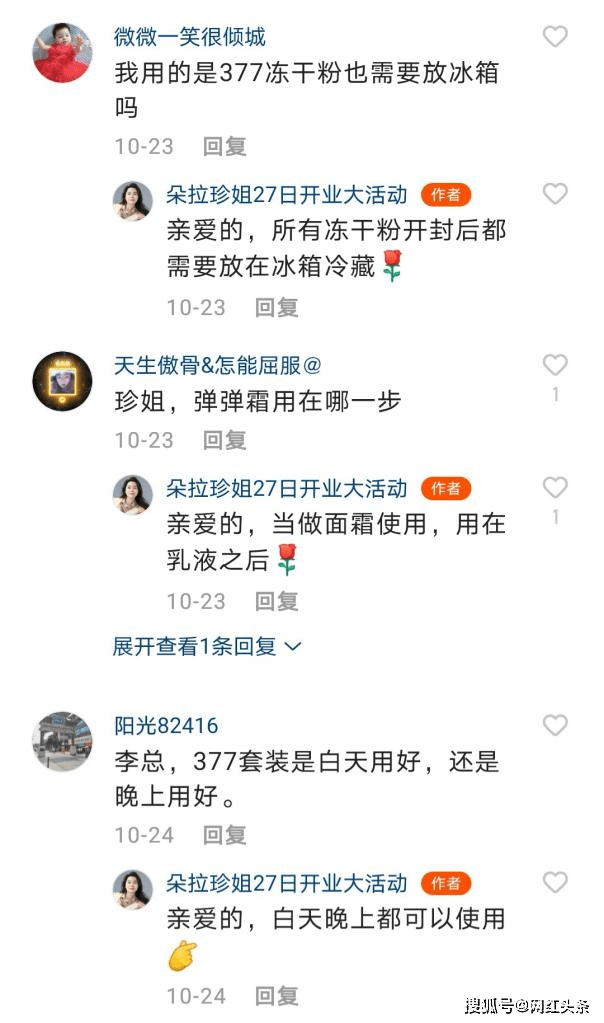Screen dimensions: 604x1023
Task: Reply to 阳光82416's 377套装 question
Action: (224, 835)
